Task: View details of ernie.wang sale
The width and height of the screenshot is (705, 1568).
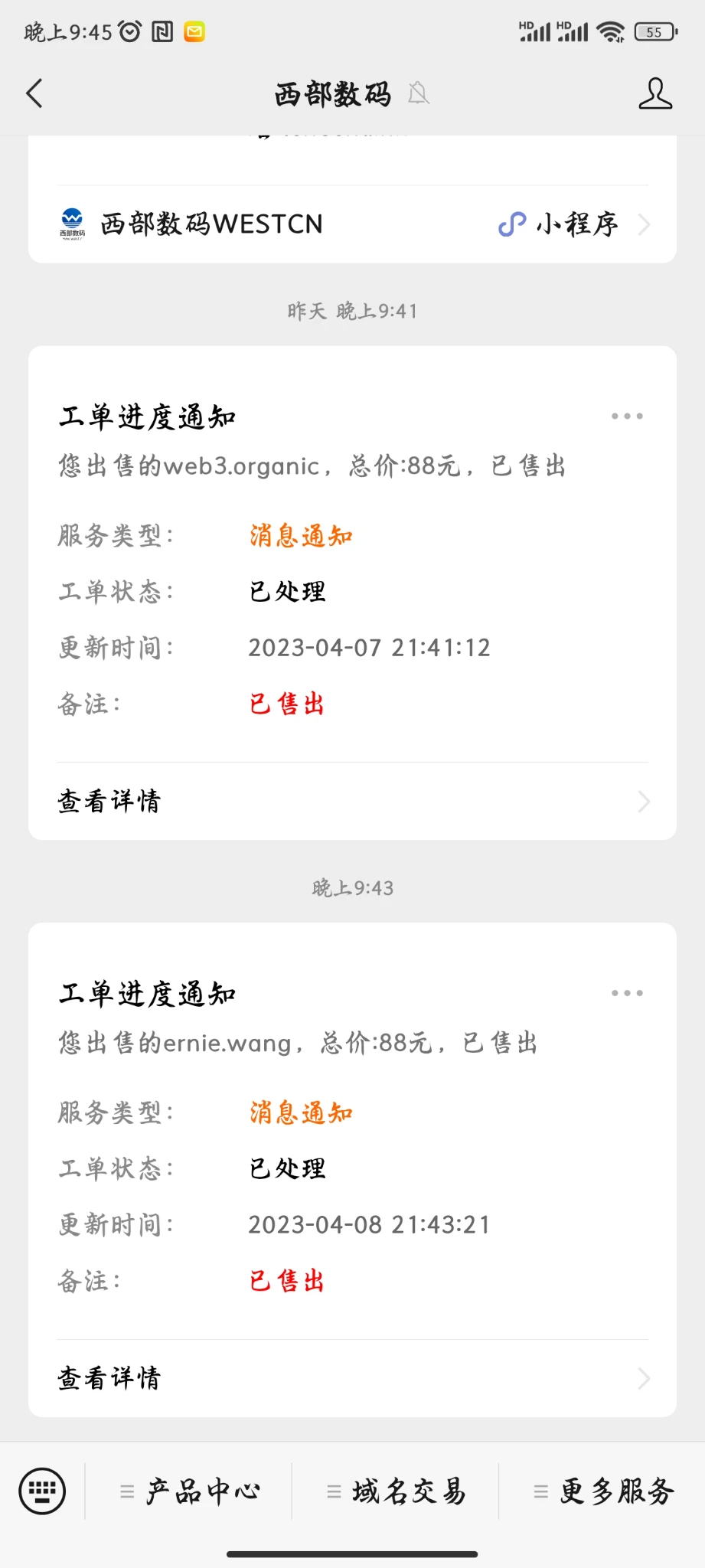Action: [x=352, y=1378]
